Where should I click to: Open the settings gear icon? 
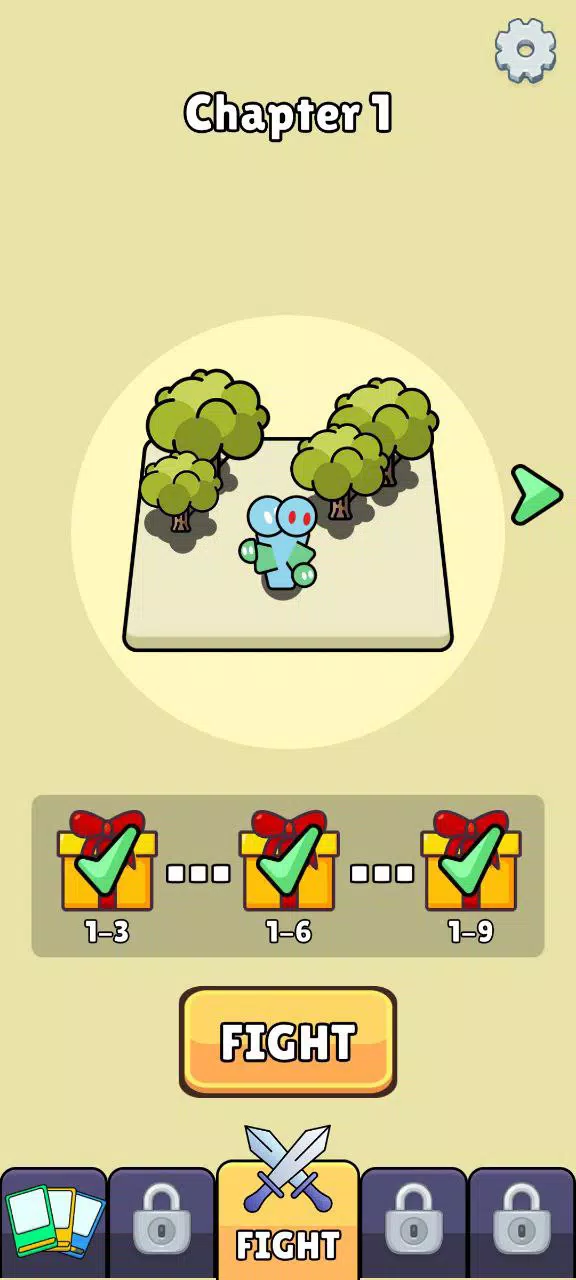pyautogui.click(x=525, y=51)
